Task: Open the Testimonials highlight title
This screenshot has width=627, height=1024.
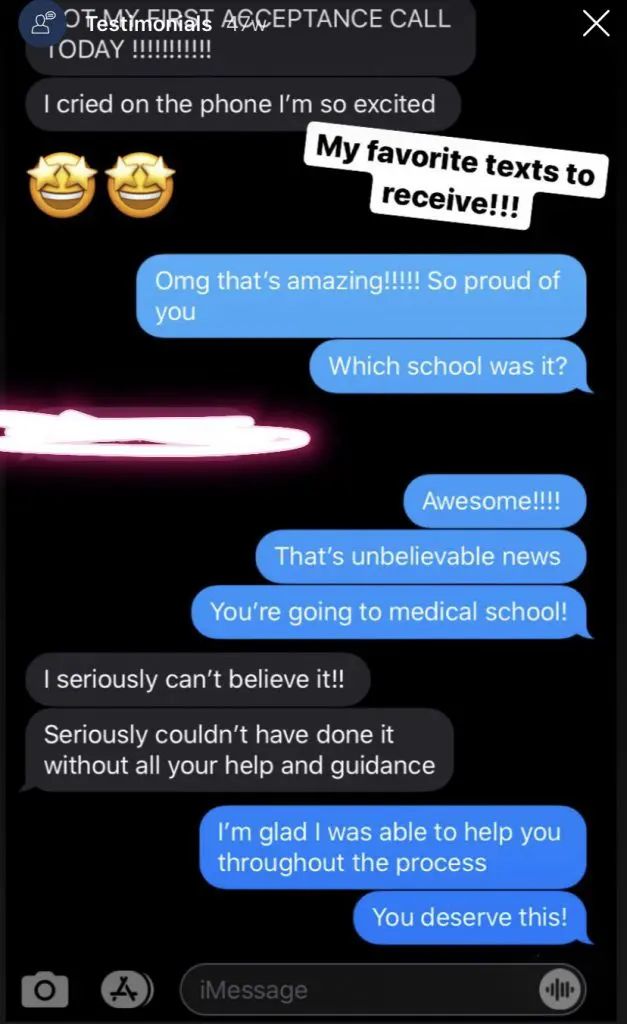Action: point(148,25)
